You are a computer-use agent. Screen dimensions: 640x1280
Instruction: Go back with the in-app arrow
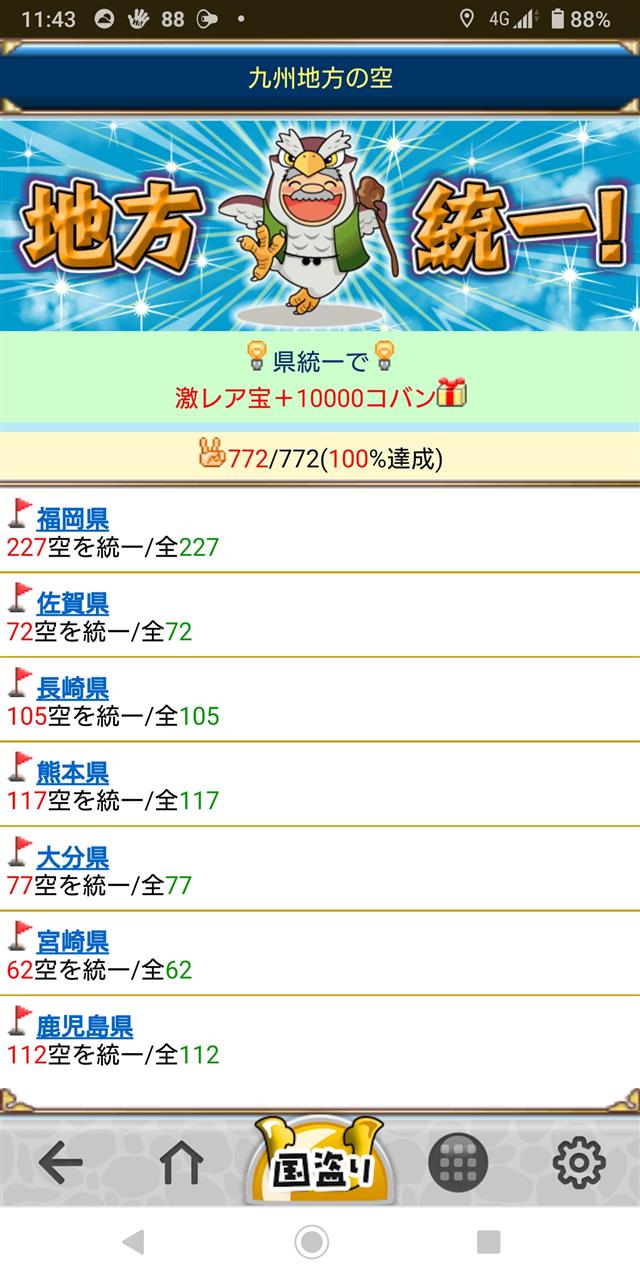(x=60, y=1163)
